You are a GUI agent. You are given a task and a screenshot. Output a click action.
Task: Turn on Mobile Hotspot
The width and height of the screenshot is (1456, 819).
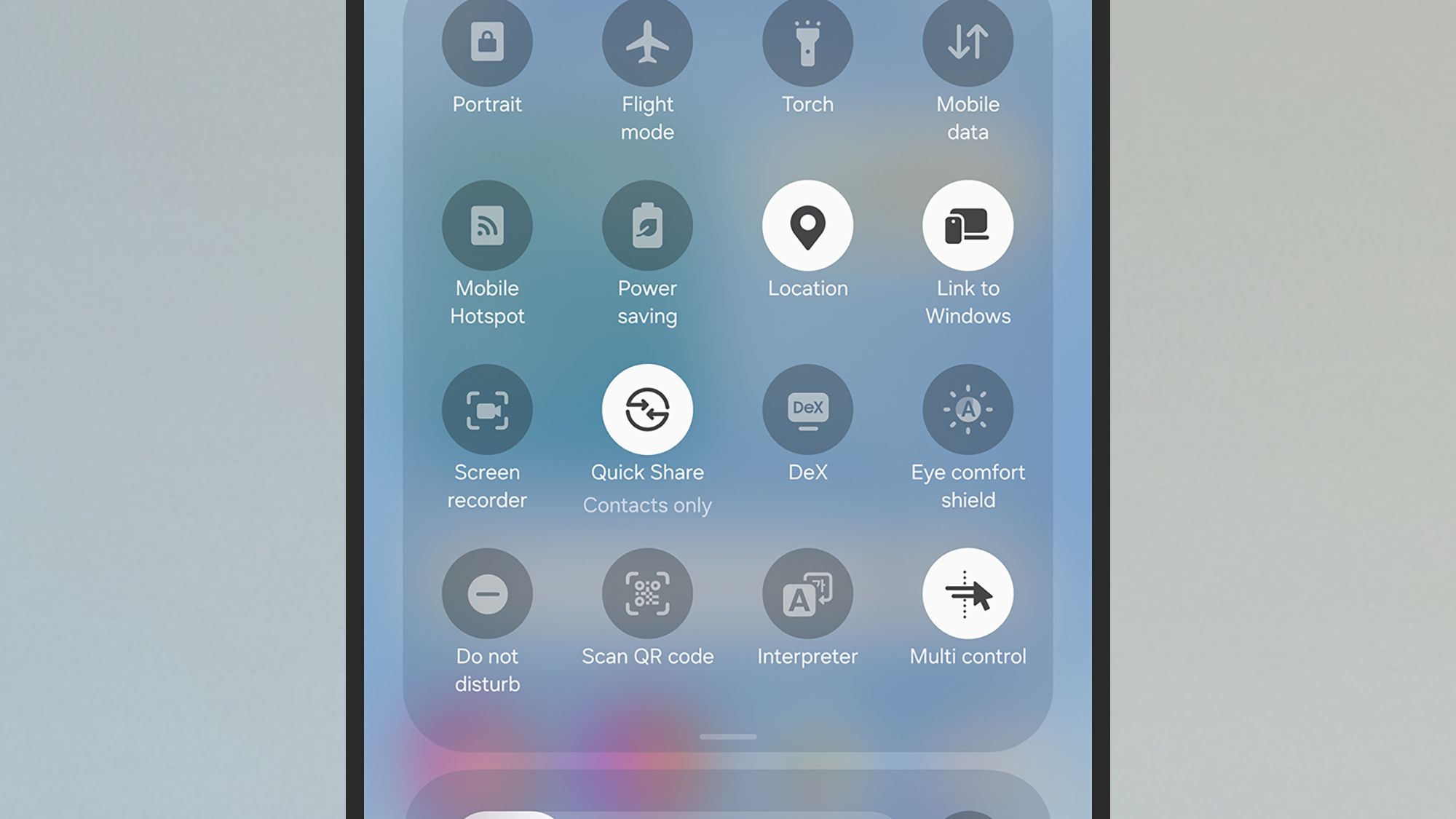487,226
